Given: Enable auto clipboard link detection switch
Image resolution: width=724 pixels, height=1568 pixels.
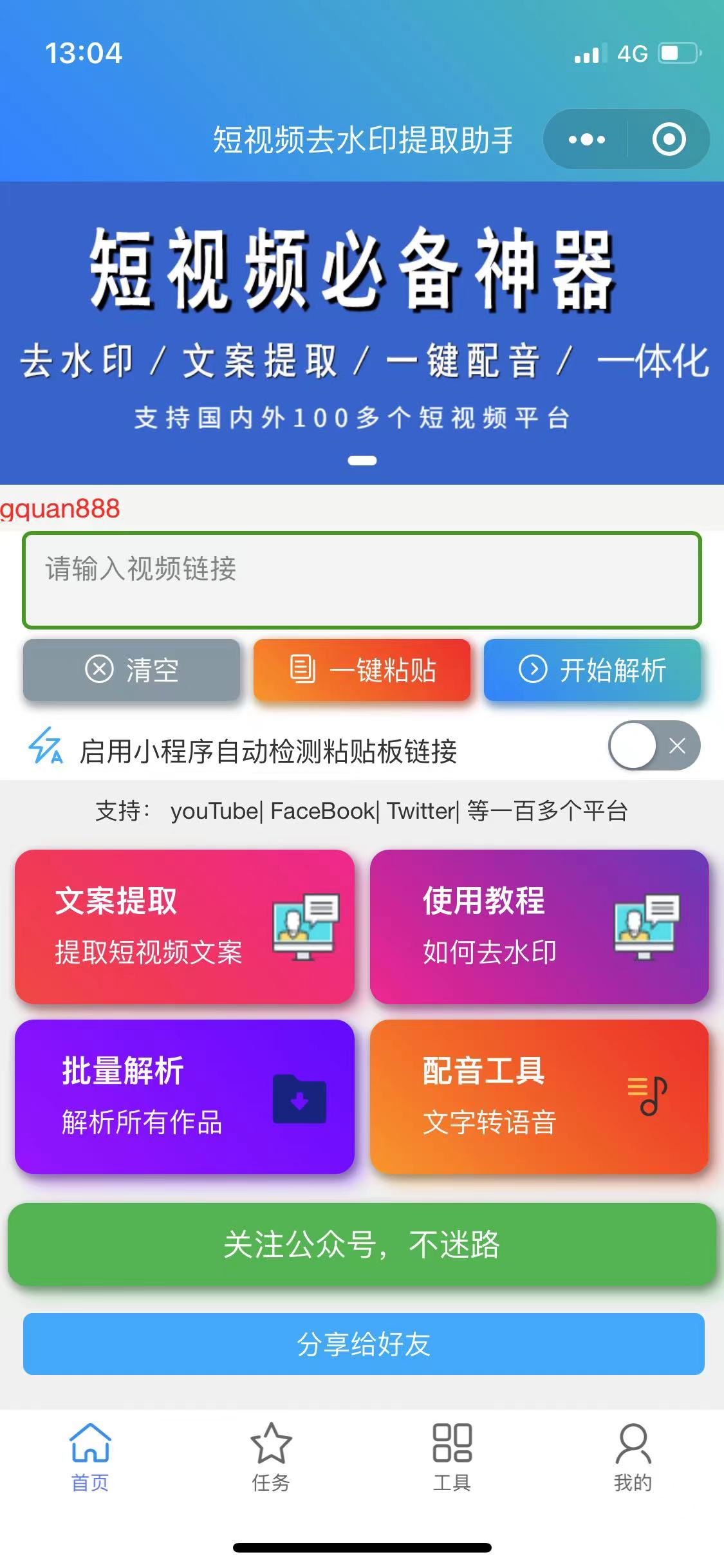Looking at the screenshot, I should (654, 746).
